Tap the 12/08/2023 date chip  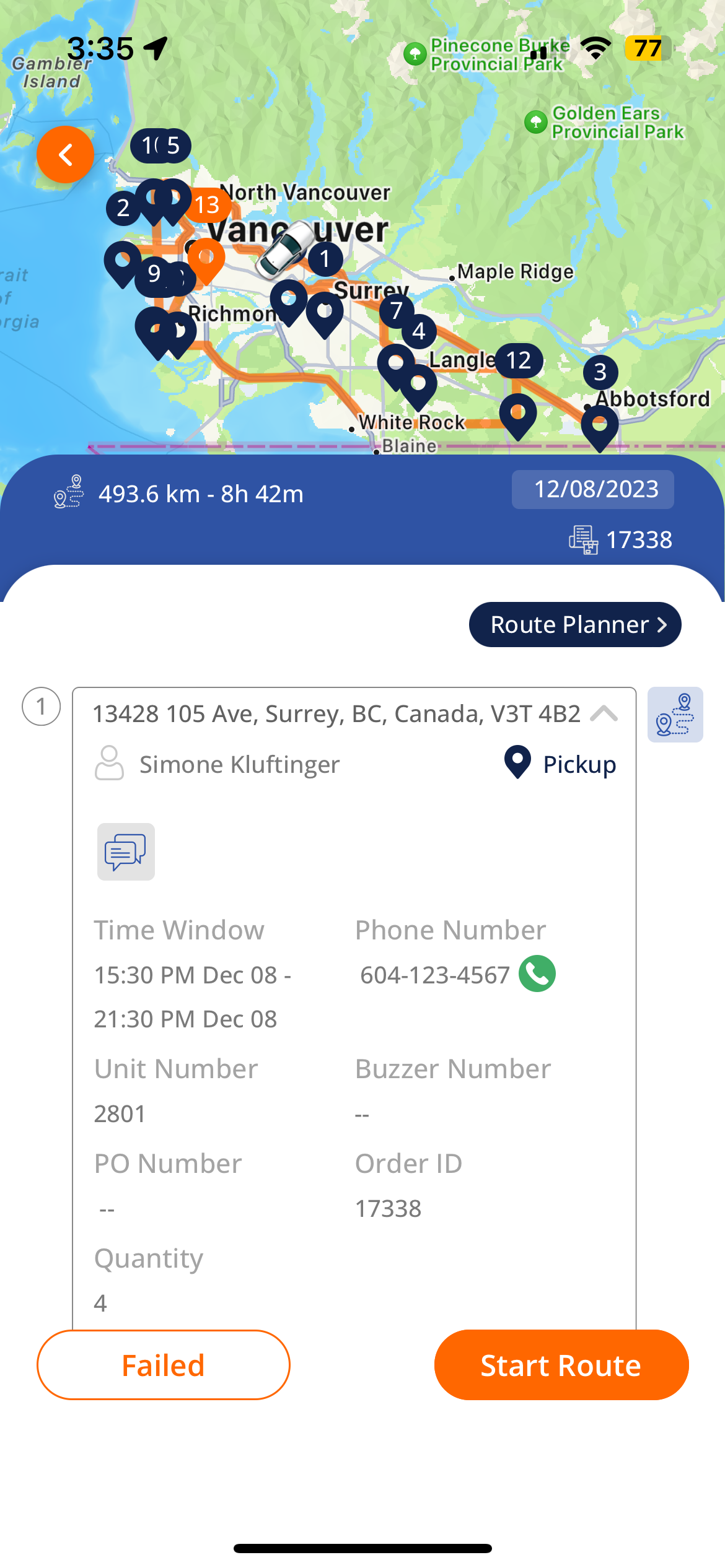pyautogui.click(x=592, y=489)
